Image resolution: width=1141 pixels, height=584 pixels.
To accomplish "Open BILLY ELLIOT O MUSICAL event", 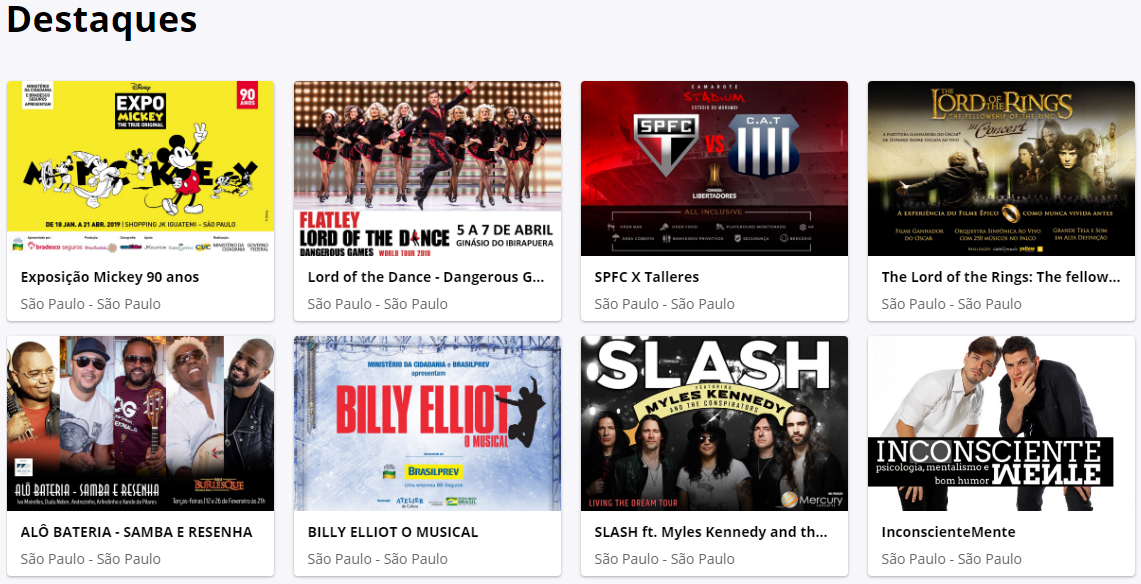I will pos(427,455).
